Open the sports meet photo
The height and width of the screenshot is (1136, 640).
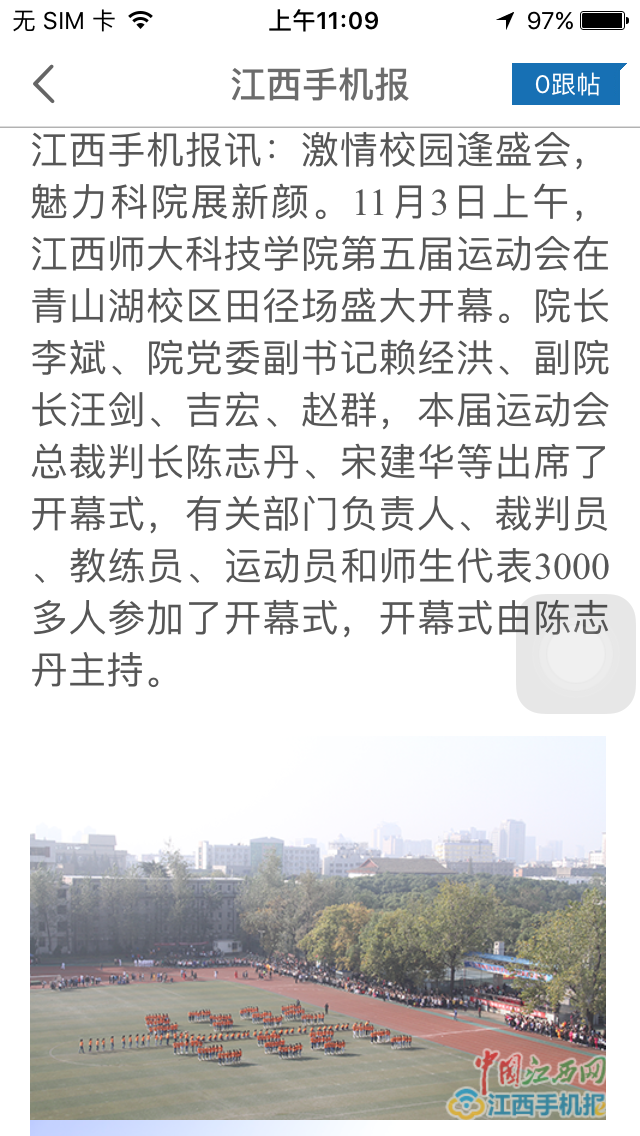[318, 927]
